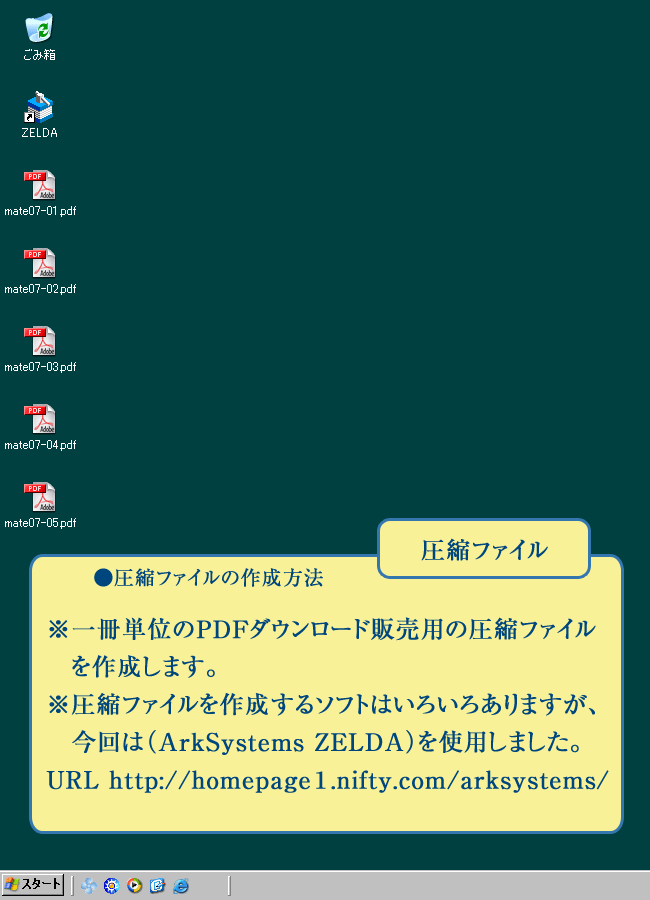
Task: Select the mate07-03.pdf file
Action: [x=39, y=341]
